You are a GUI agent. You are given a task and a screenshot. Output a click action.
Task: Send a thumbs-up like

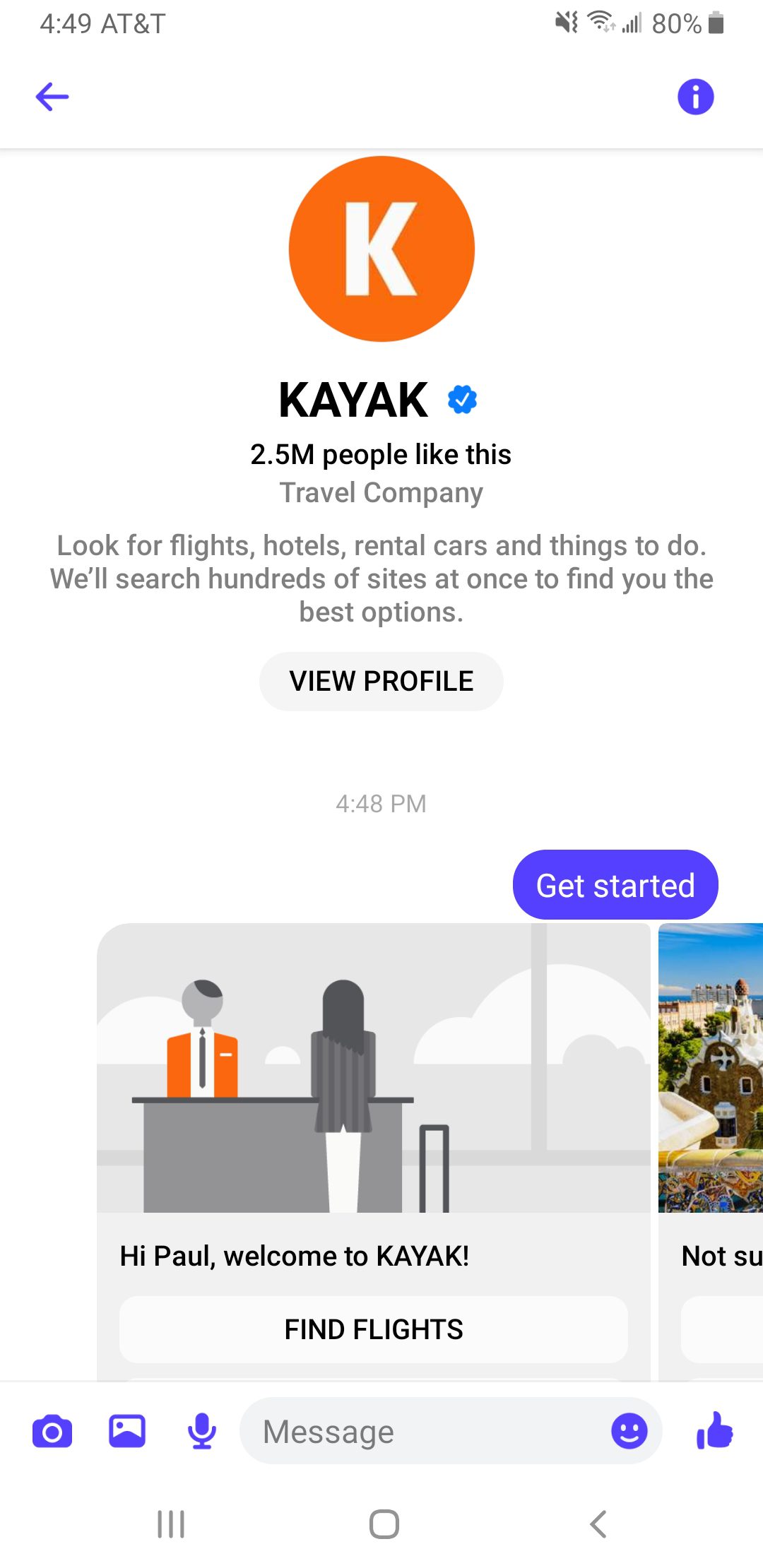click(x=715, y=1432)
